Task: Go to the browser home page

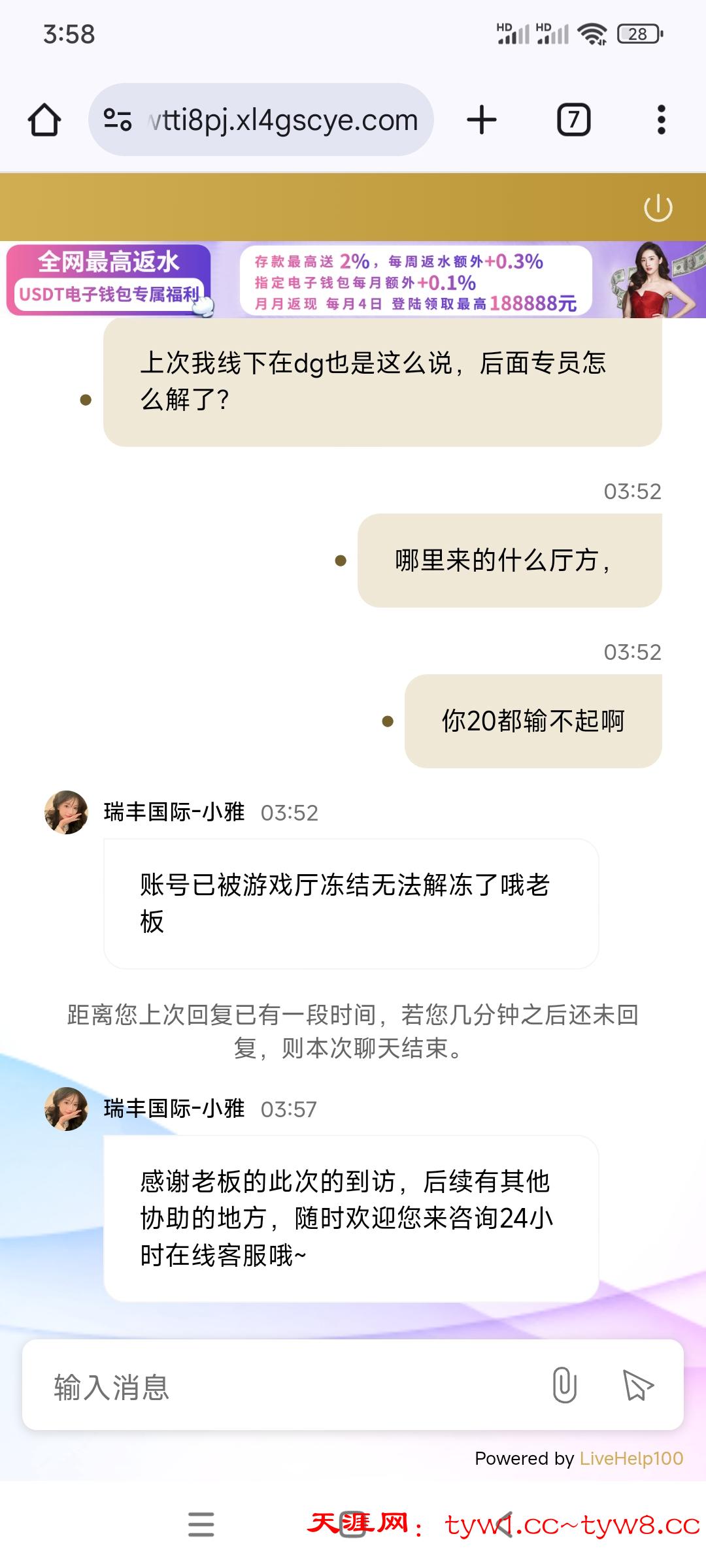Action: pyautogui.click(x=44, y=120)
